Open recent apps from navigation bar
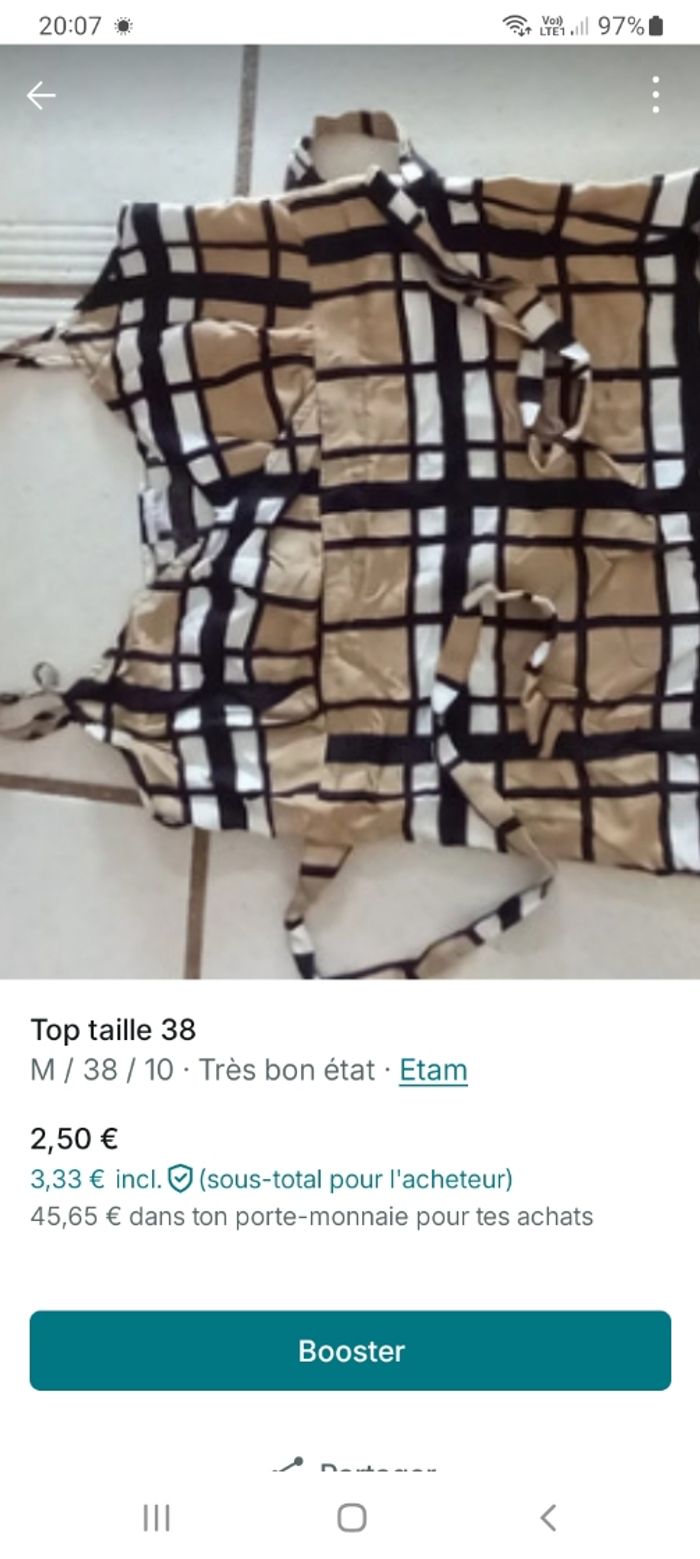The image size is (700, 1559). 156,1517
